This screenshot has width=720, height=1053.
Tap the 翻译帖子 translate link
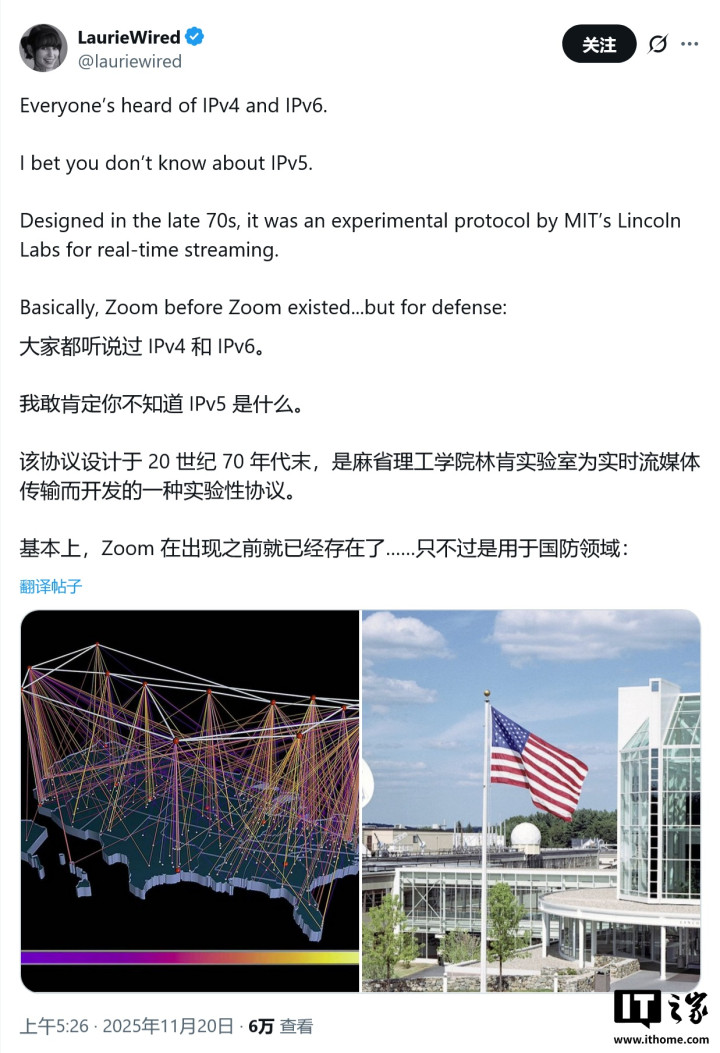tap(50, 586)
